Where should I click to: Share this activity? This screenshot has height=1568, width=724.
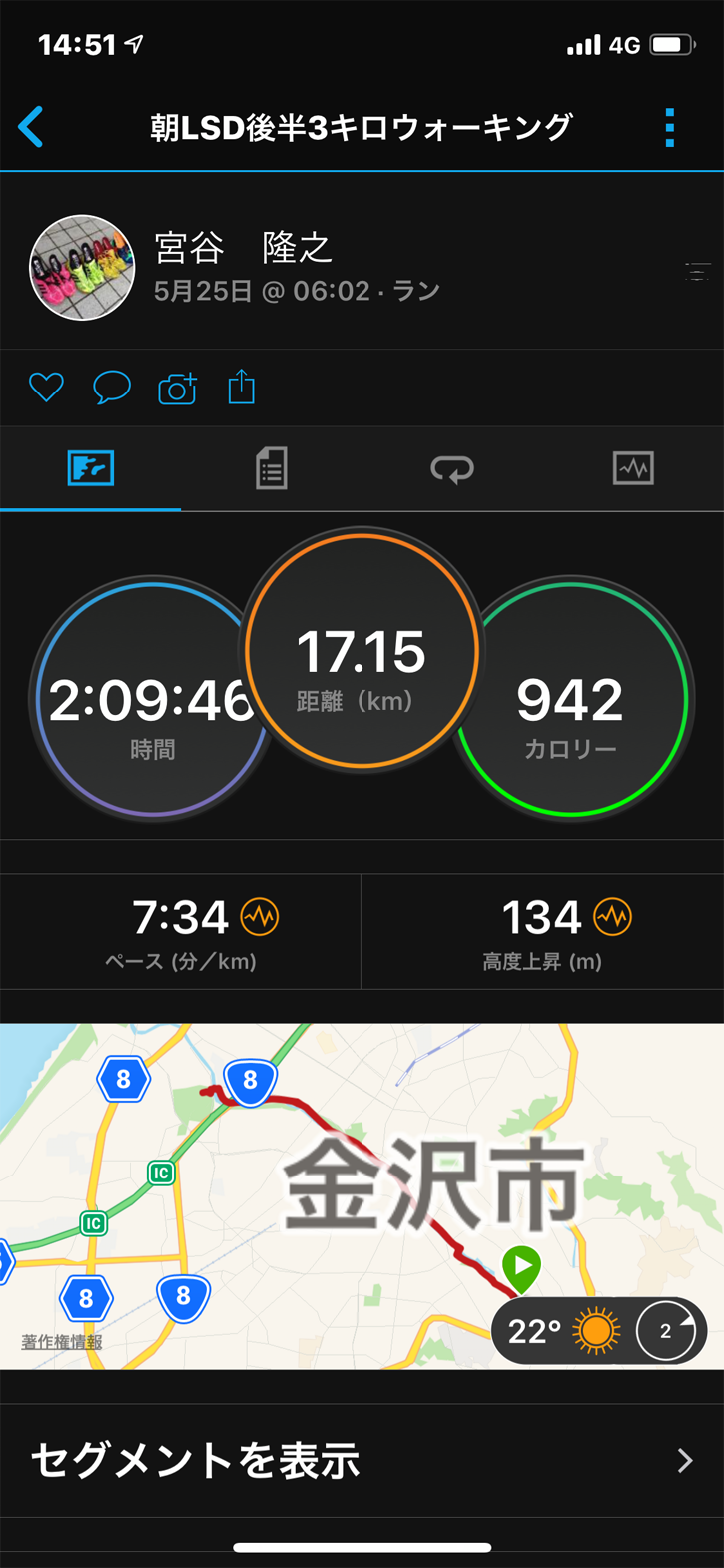(x=242, y=387)
